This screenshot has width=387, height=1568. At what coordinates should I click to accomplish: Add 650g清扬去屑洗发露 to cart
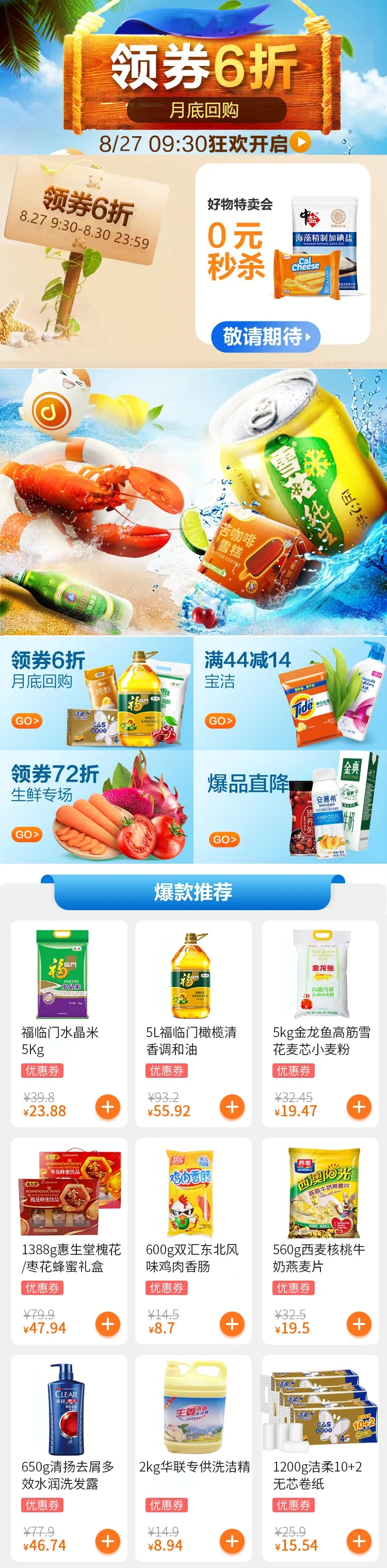(x=108, y=1541)
